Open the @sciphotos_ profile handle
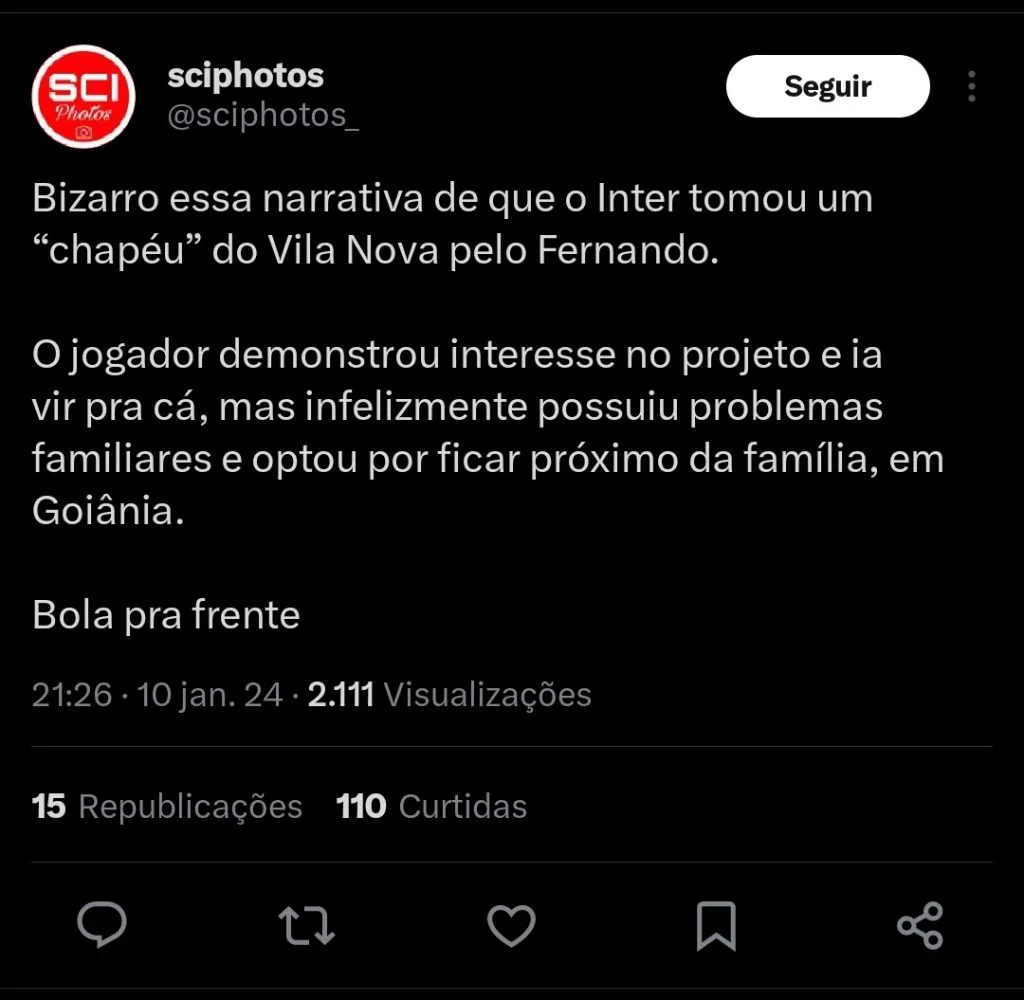This screenshot has width=1024, height=1000. [262, 116]
